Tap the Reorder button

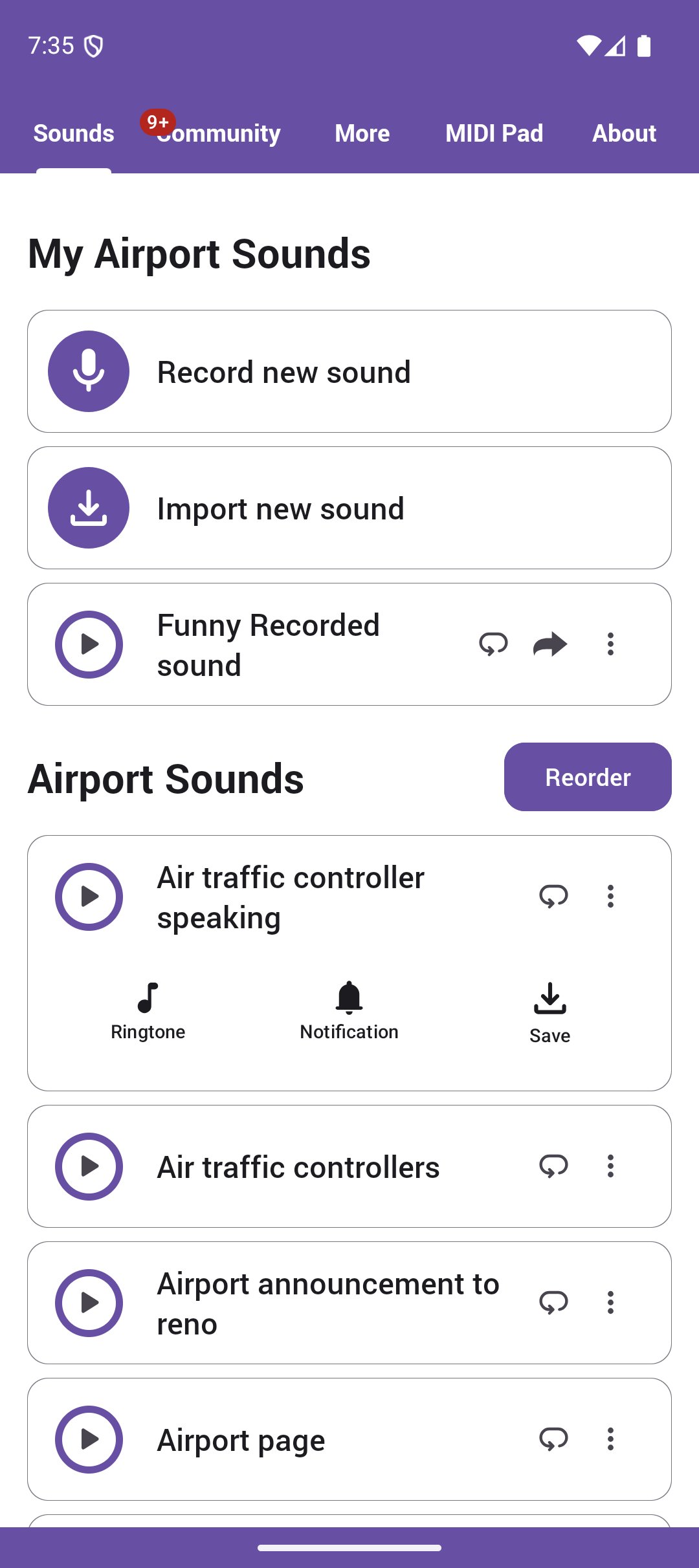pos(588,777)
